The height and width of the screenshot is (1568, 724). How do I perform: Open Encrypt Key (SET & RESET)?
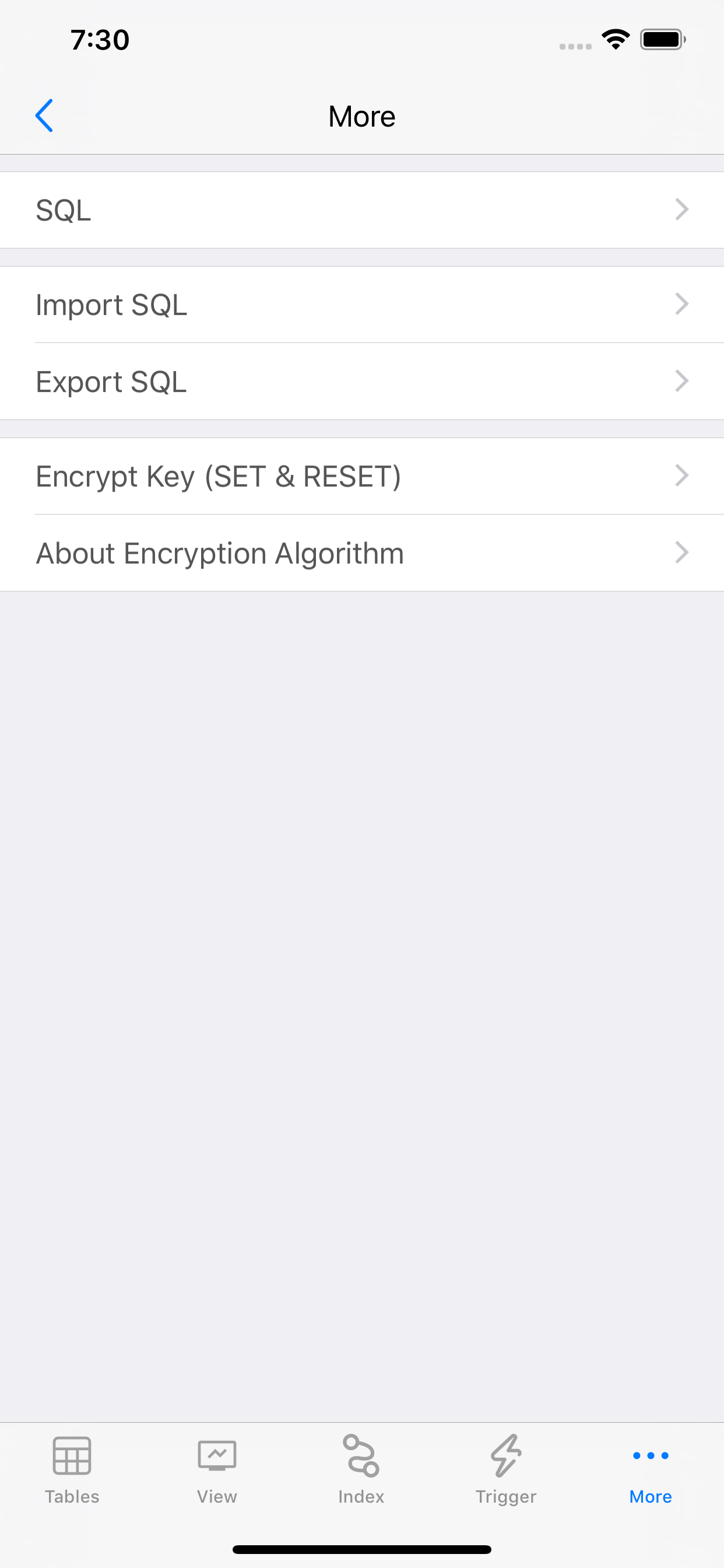pos(362,476)
